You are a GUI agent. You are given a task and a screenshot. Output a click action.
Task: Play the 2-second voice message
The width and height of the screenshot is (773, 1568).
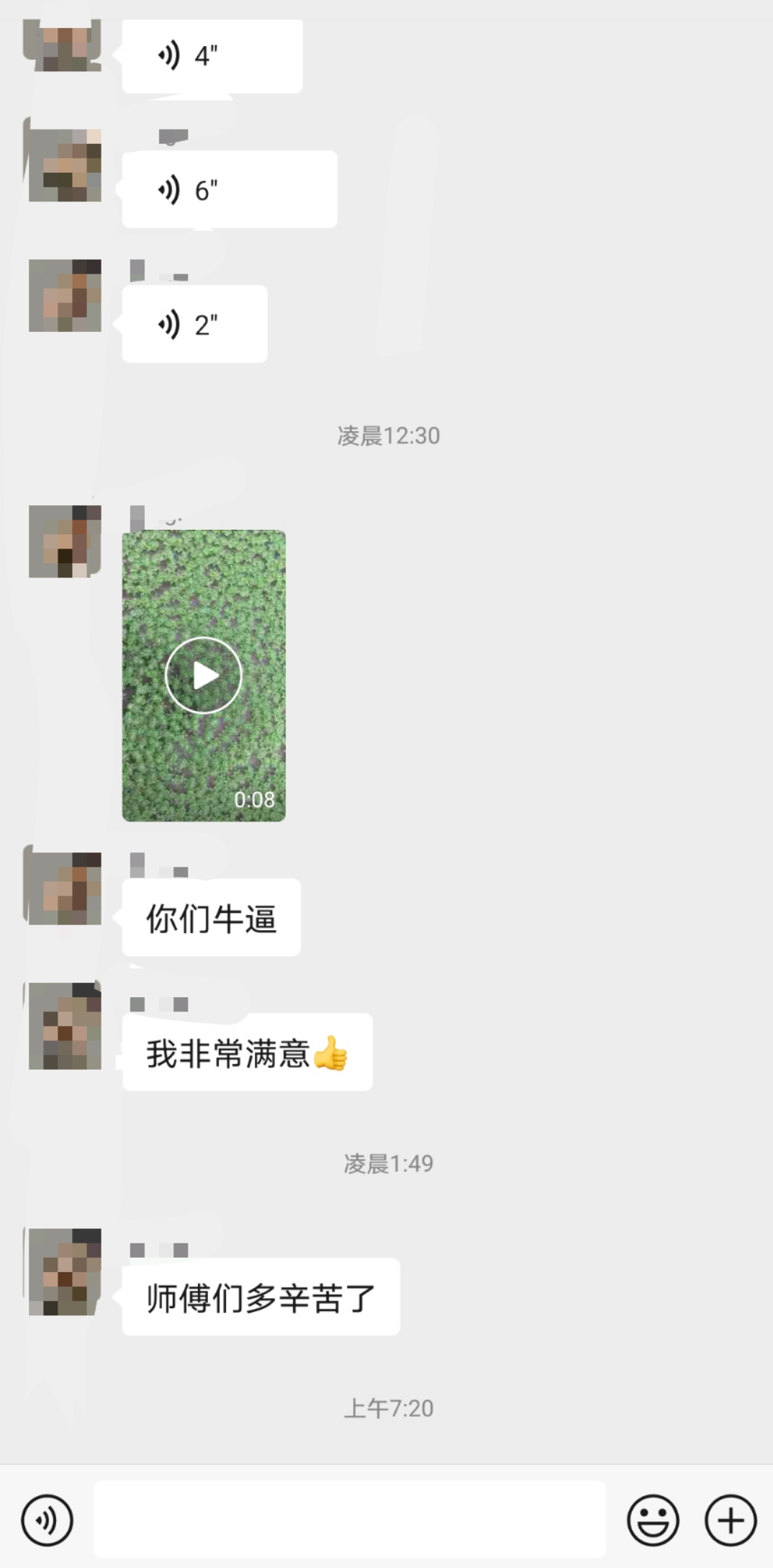(194, 323)
